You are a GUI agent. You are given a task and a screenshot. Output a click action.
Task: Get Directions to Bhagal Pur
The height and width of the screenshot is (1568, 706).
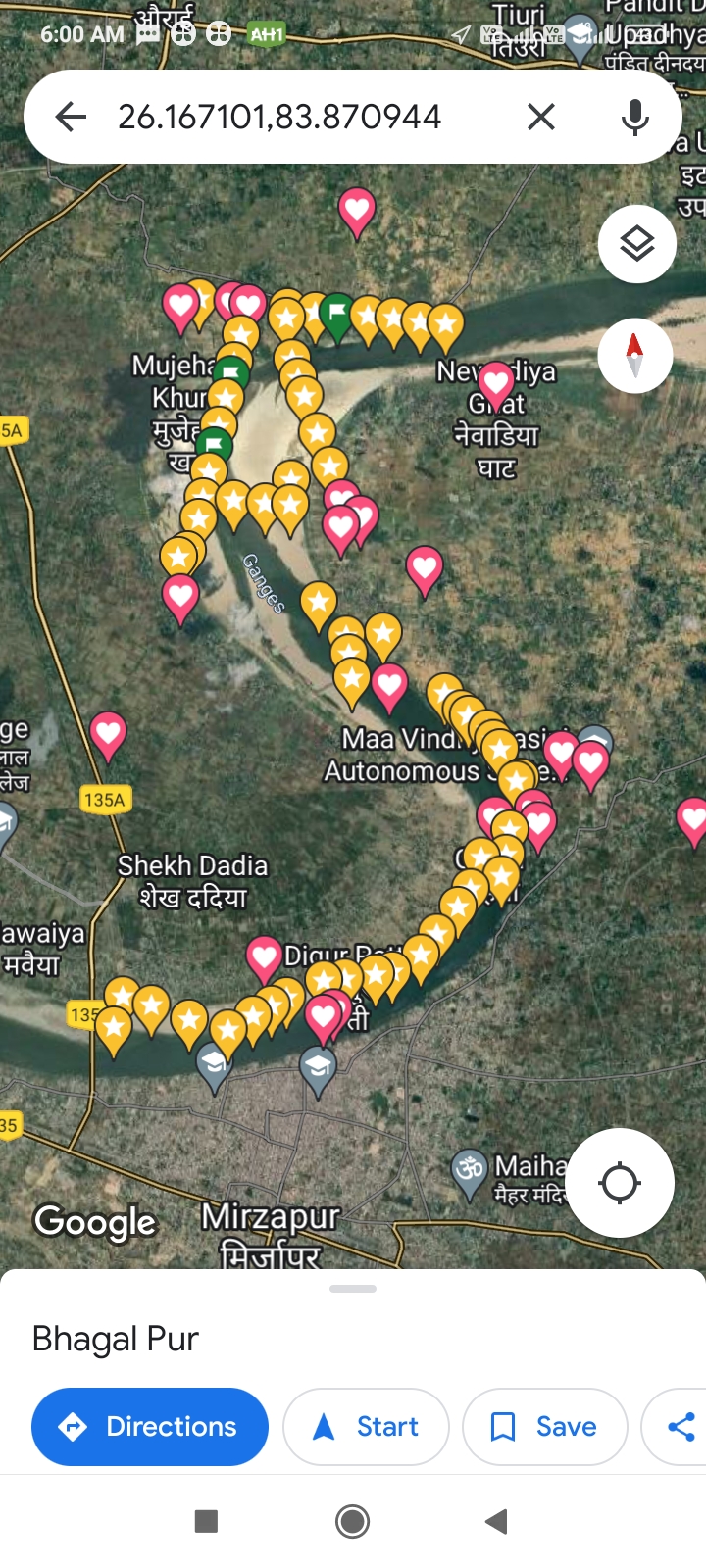150,1426
